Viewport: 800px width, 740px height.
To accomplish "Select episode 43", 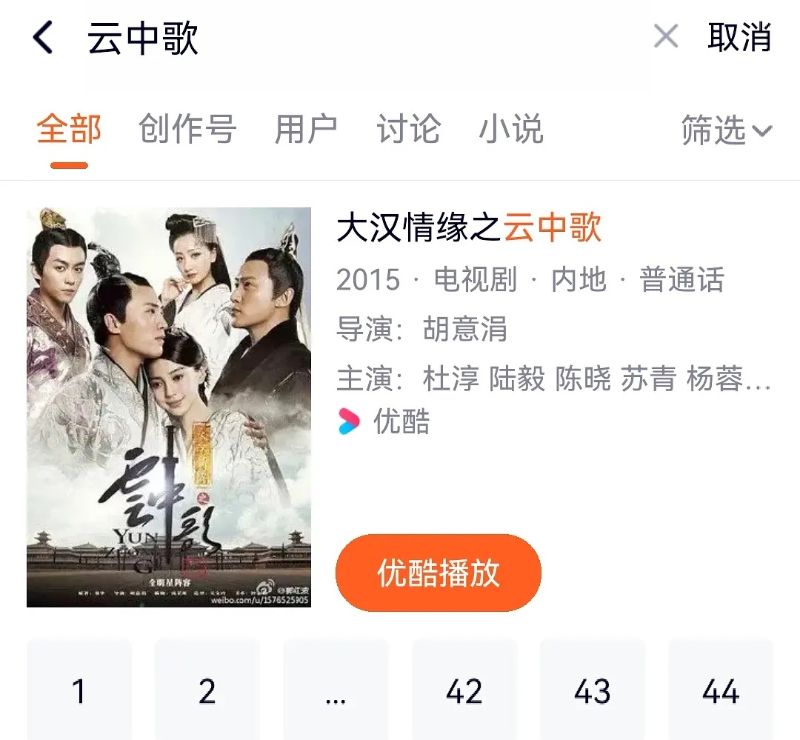I will (592, 691).
